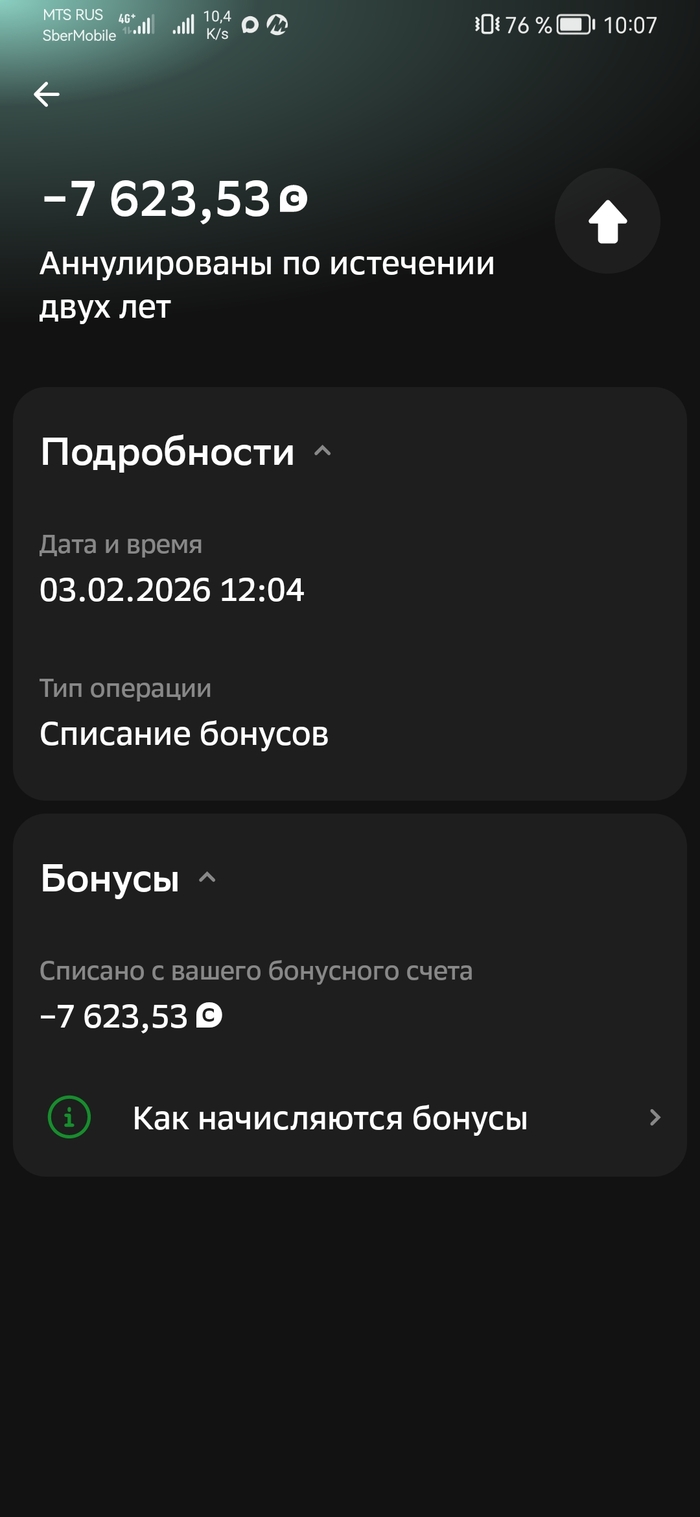Collapse the Бонусы section
The width and height of the screenshot is (700, 1517).
coord(207,879)
